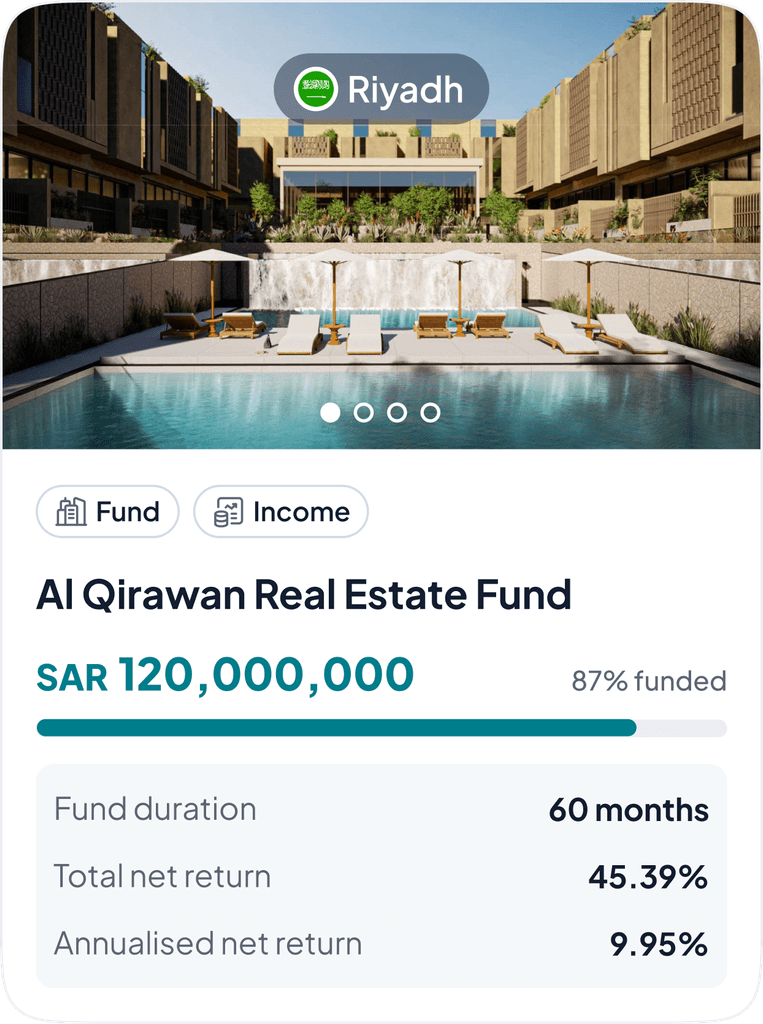The width and height of the screenshot is (763, 1024).
Task: Click the 60 months value
Action: [628, 808]
